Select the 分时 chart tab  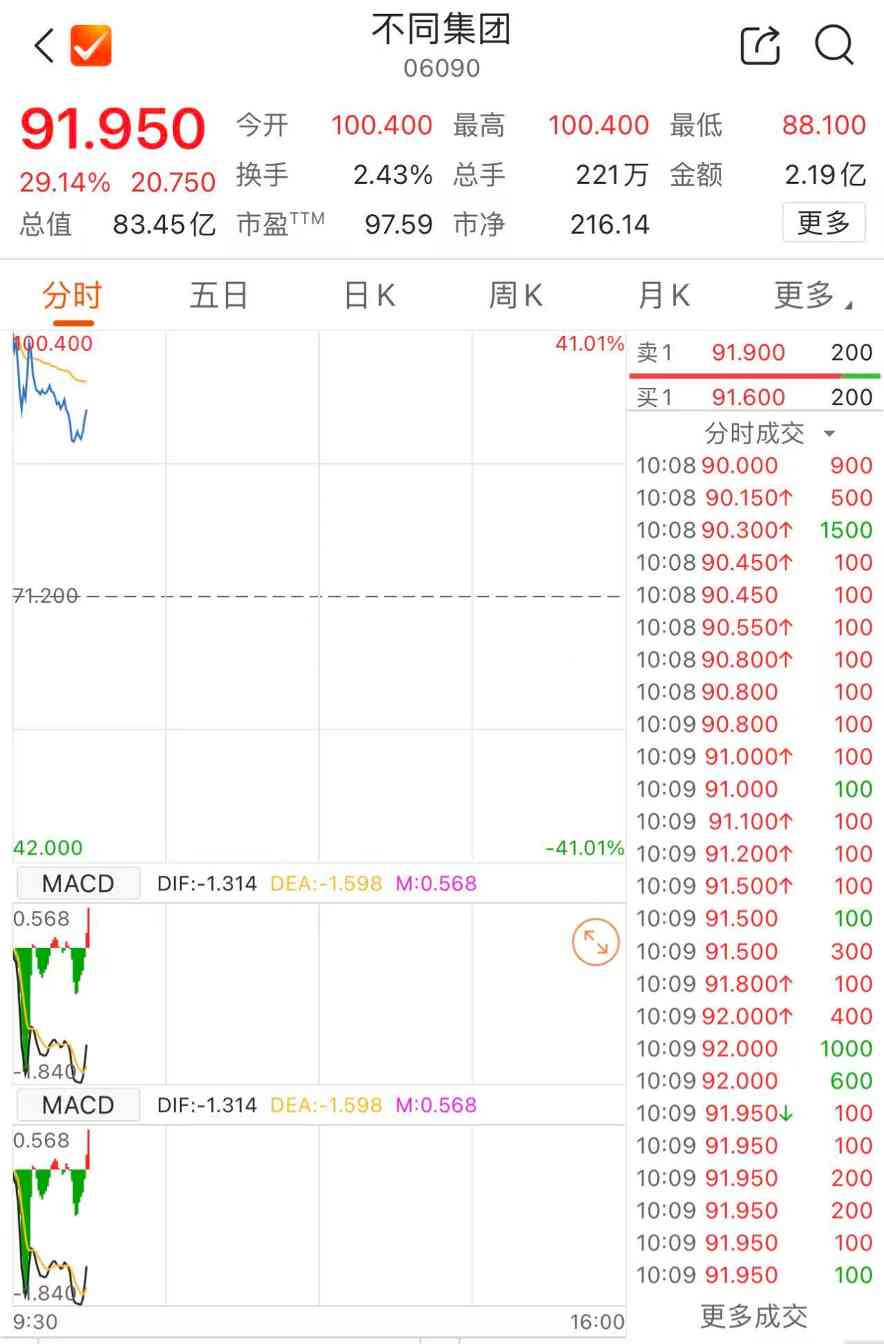click(x=70, y=294)
